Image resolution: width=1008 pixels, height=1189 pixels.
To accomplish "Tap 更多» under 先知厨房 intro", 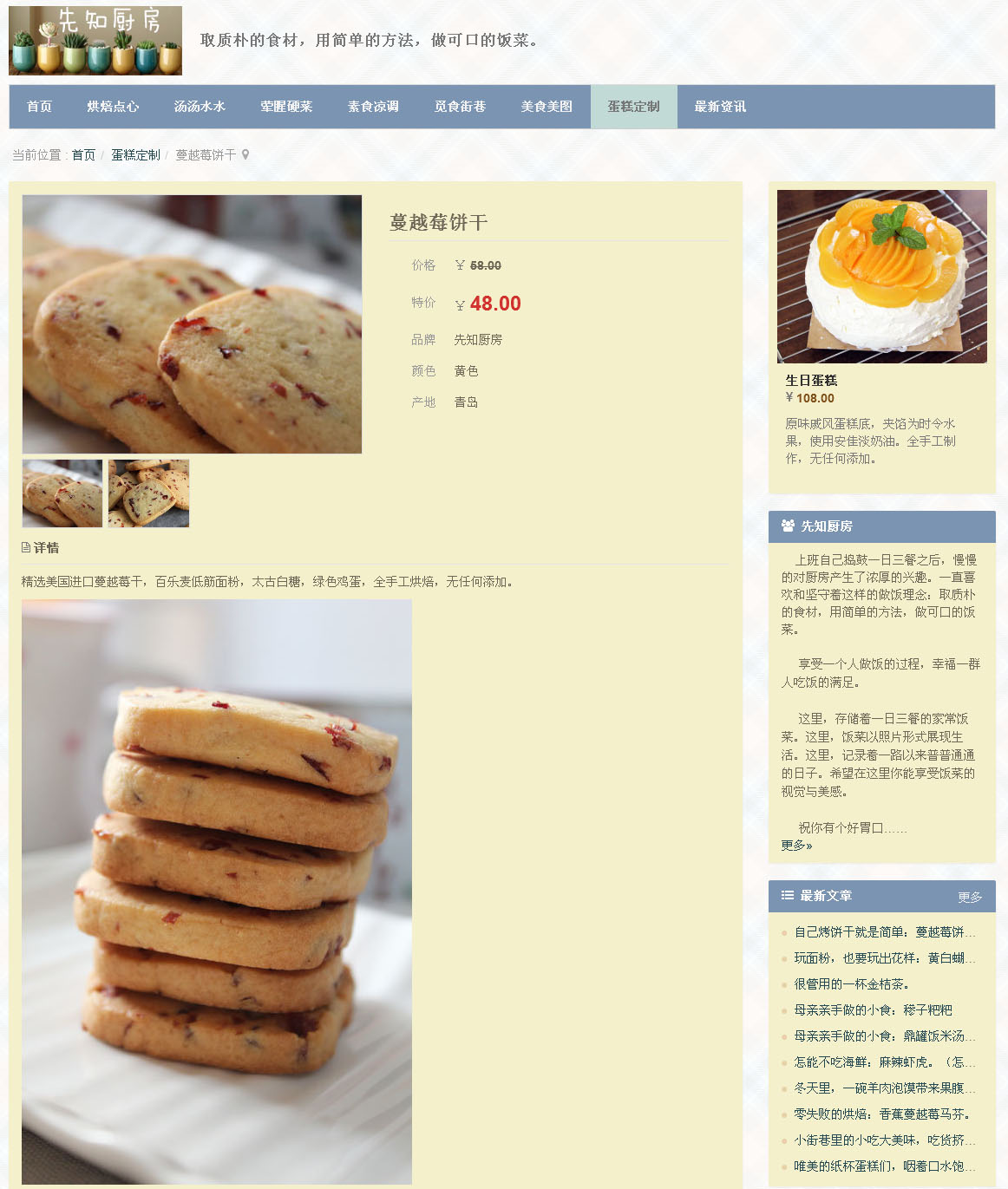I will (x=796, y=846).
